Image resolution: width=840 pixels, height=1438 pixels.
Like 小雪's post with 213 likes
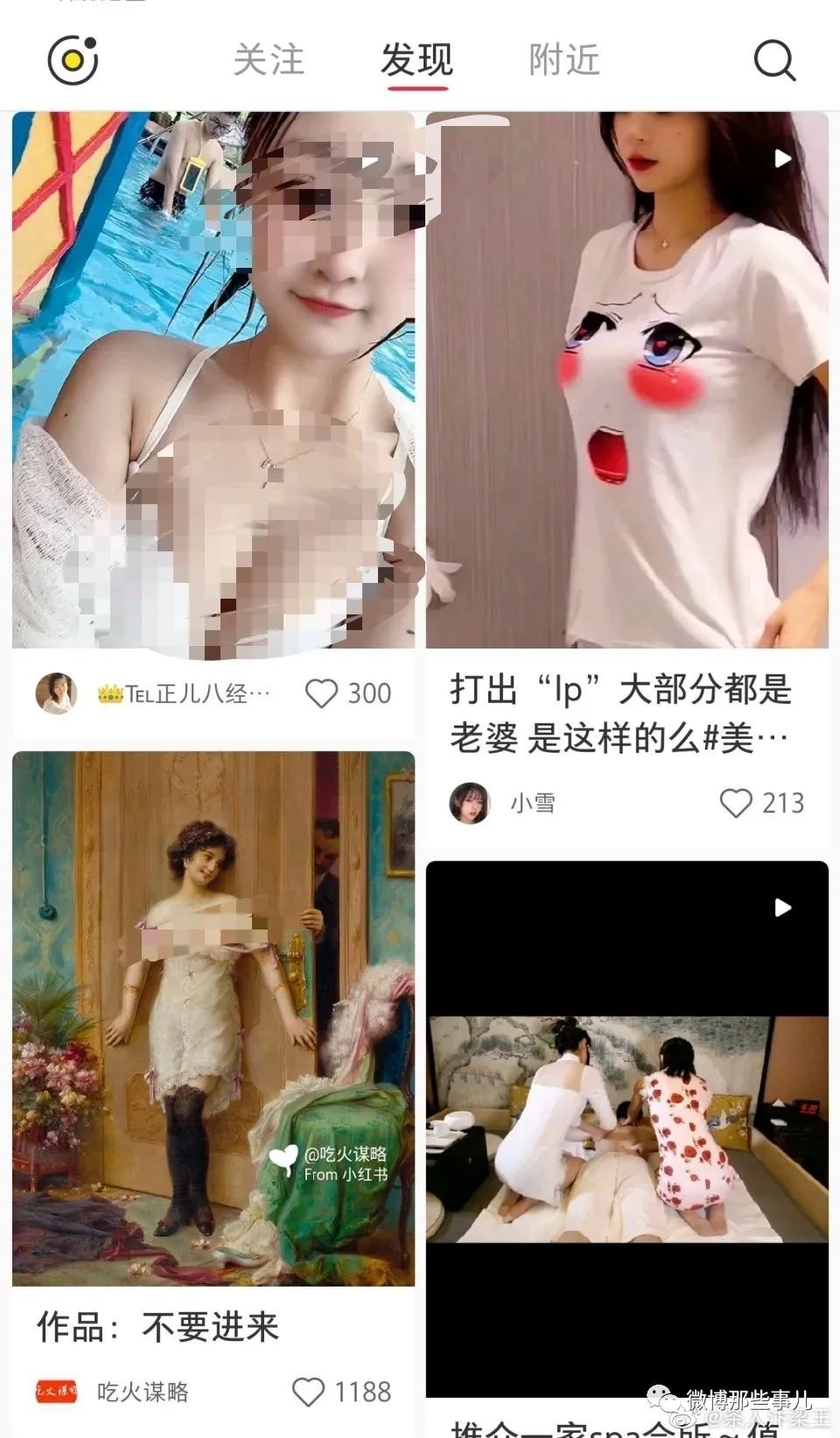[736, 803]
